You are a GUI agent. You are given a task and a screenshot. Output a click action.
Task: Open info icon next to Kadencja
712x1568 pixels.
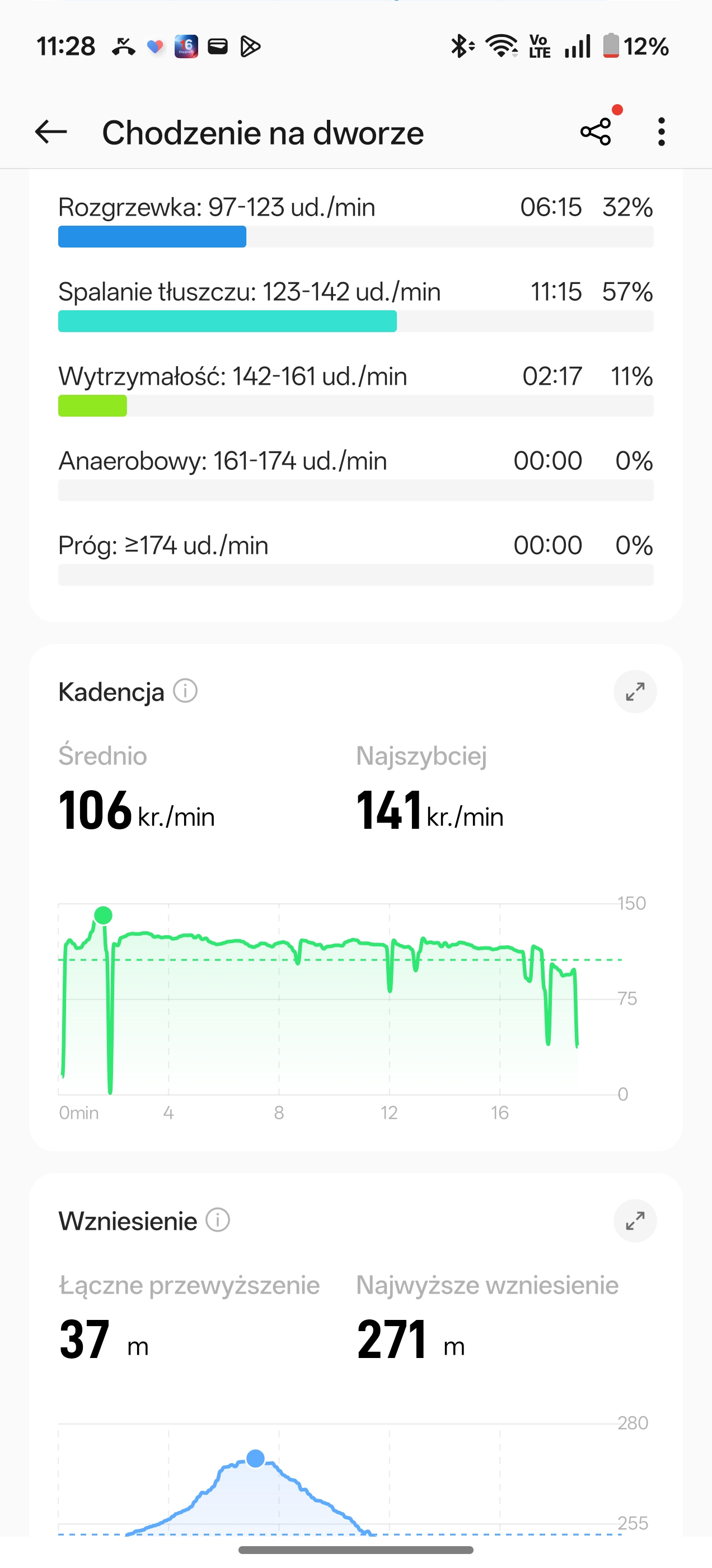point(186,691)
